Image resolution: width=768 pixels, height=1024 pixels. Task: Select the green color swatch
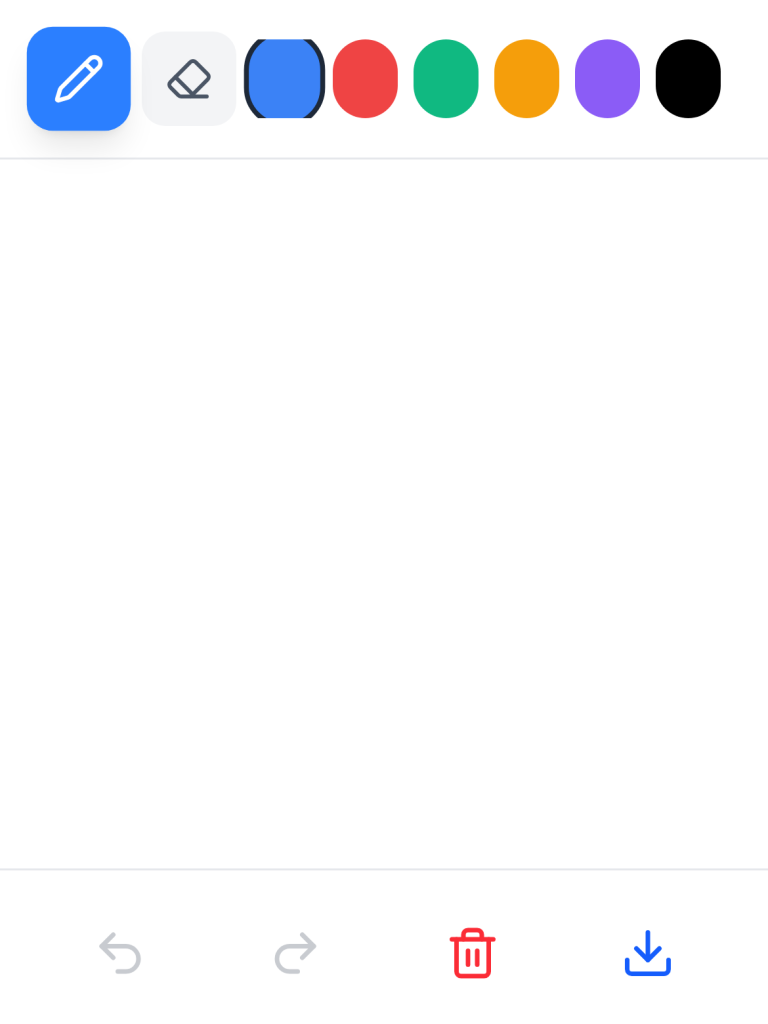point(446,79)
